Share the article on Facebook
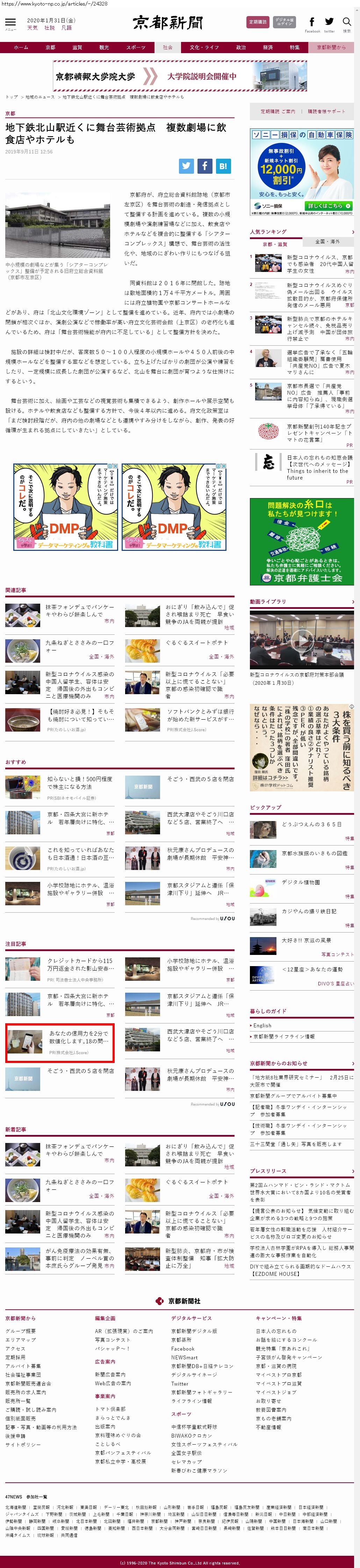 coord(205,166)
